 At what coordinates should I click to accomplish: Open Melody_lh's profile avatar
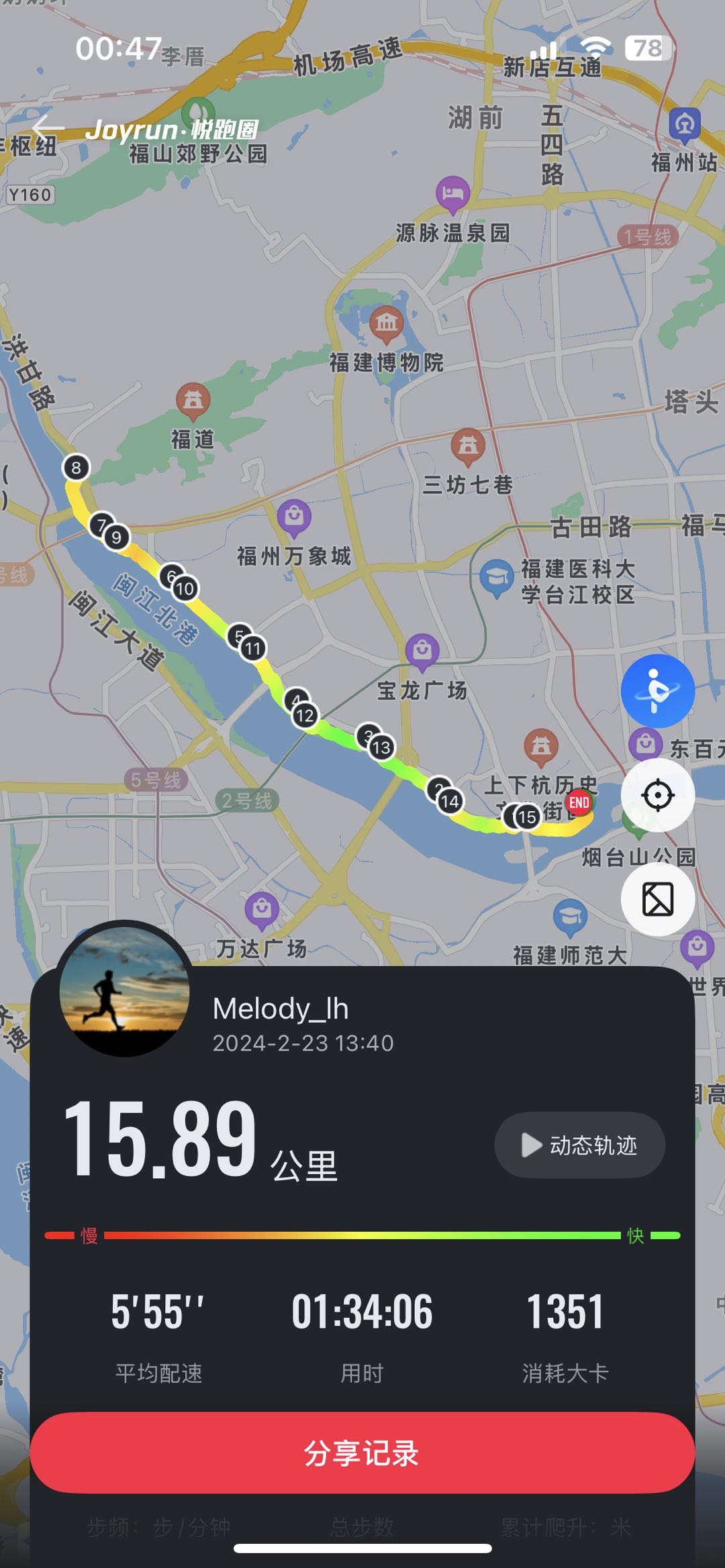coord(124,990)
